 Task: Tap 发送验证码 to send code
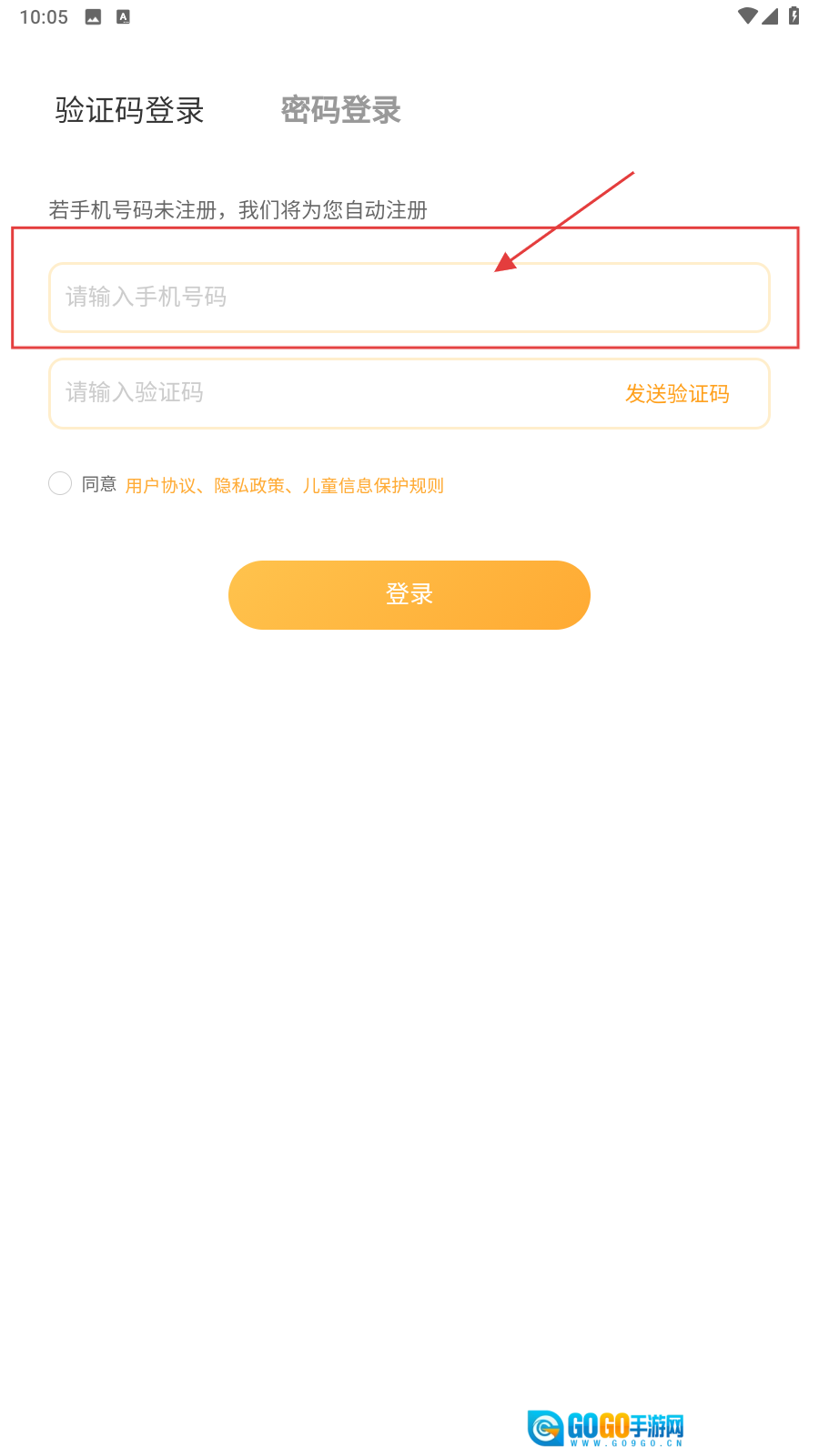coord(677,394)
